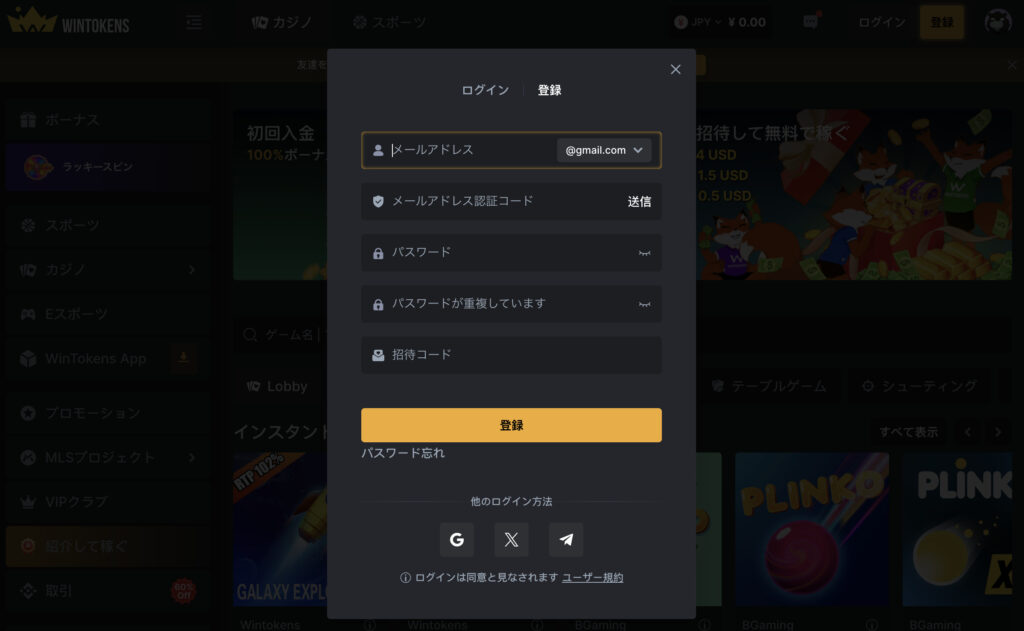Show password in the パスワード field
This screenshot has height=631, width=1024.
click(x=644, y=254)
